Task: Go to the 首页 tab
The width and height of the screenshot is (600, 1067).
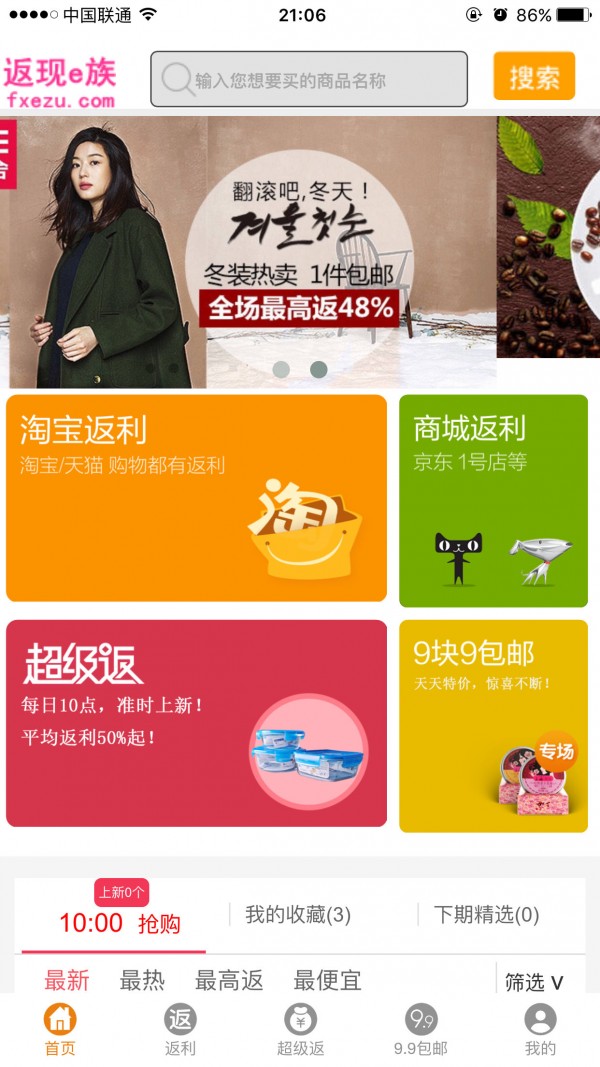Action: tap(60, 1031)
